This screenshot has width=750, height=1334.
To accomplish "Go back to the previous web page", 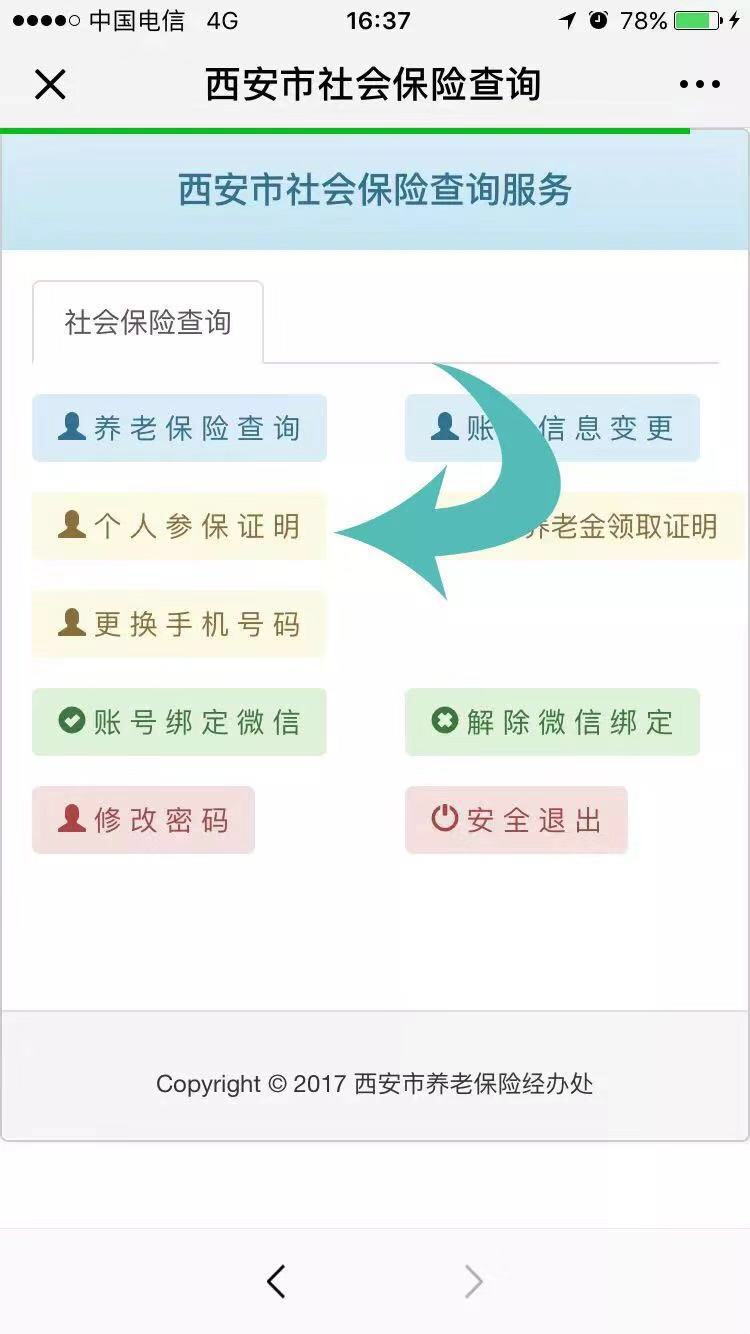I will (x=276, y=1281).
